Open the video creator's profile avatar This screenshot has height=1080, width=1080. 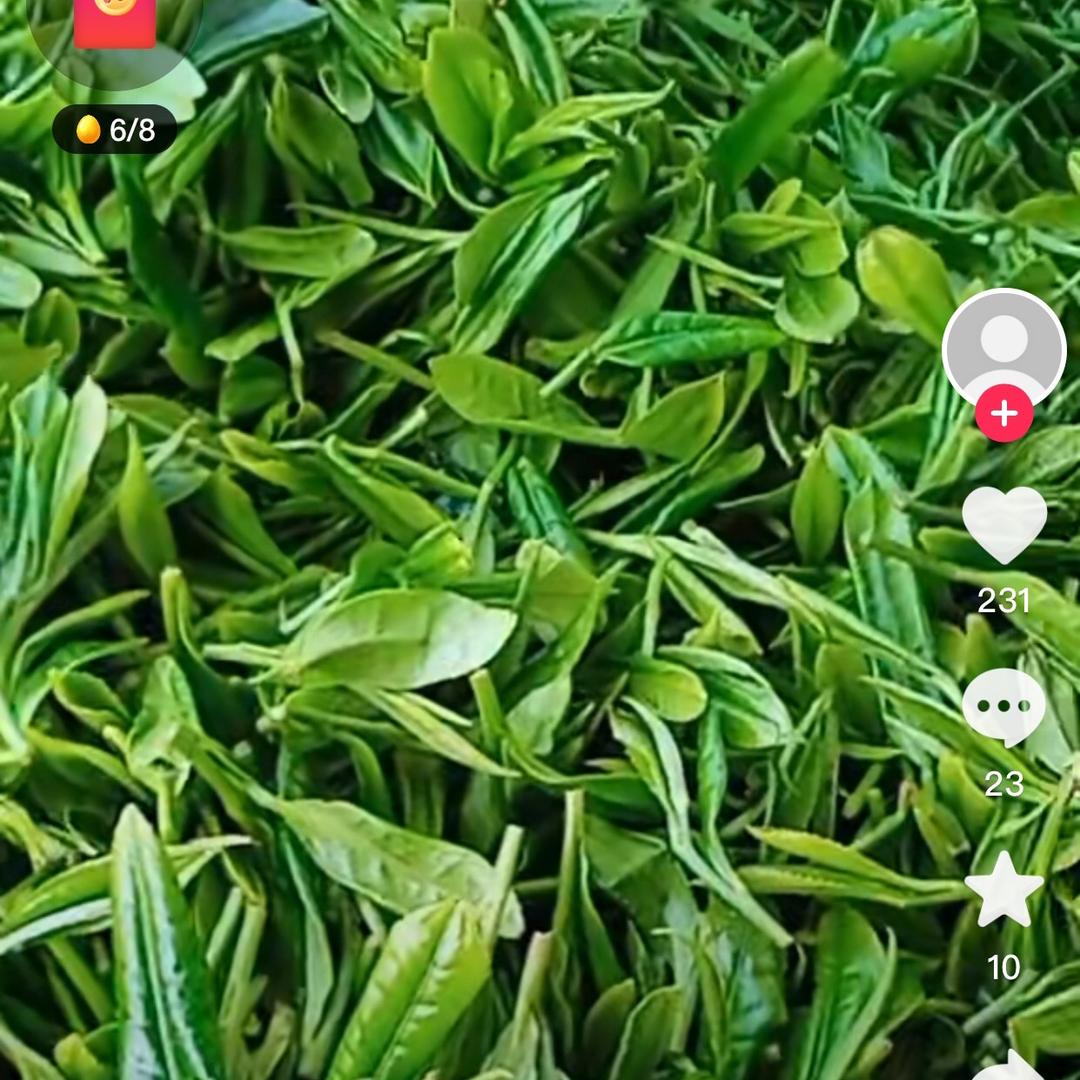pos(1004,345)
